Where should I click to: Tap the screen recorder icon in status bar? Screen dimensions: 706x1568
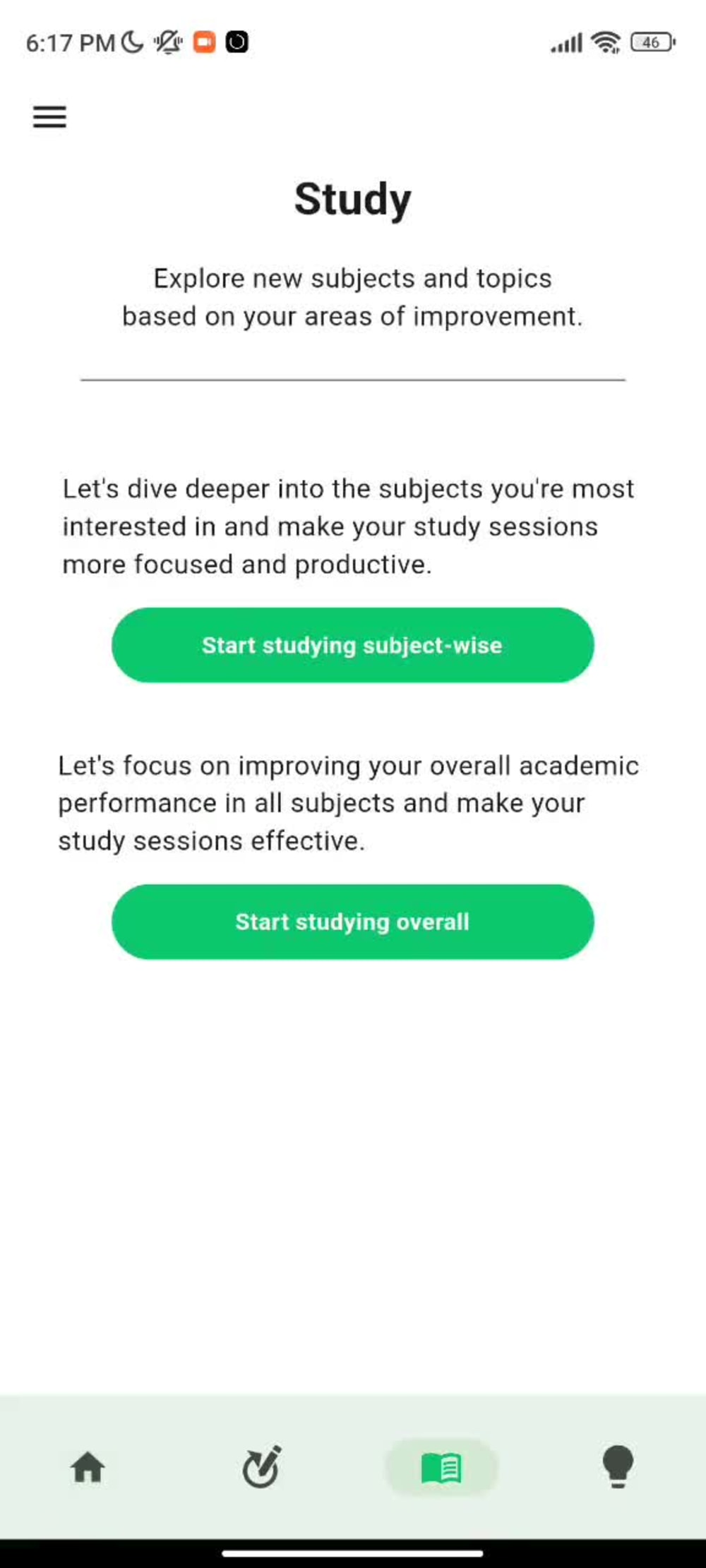tap(205, 42)
